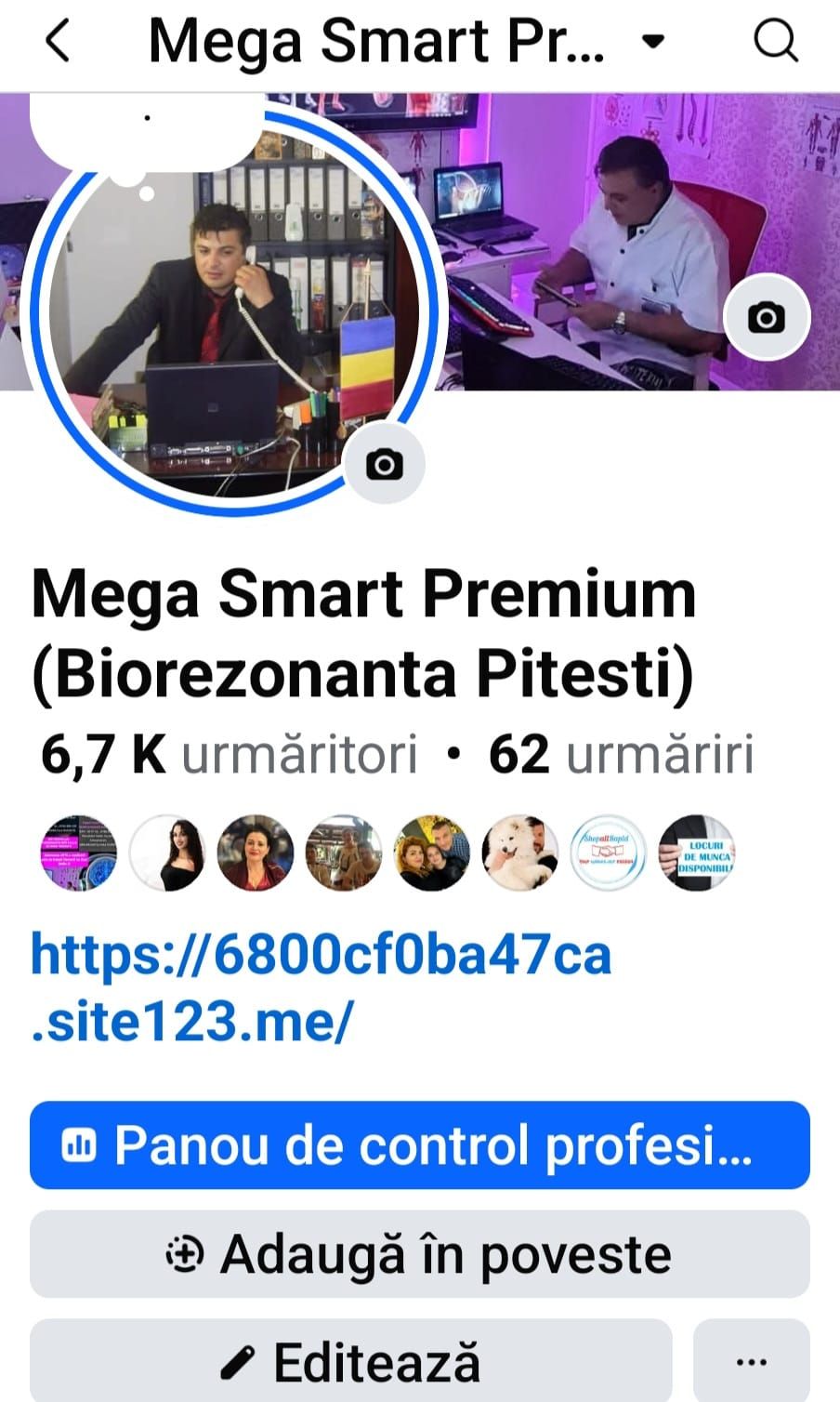Open the site123.me website link
The image size is (840, 1402).
click(x=321, y=987)
